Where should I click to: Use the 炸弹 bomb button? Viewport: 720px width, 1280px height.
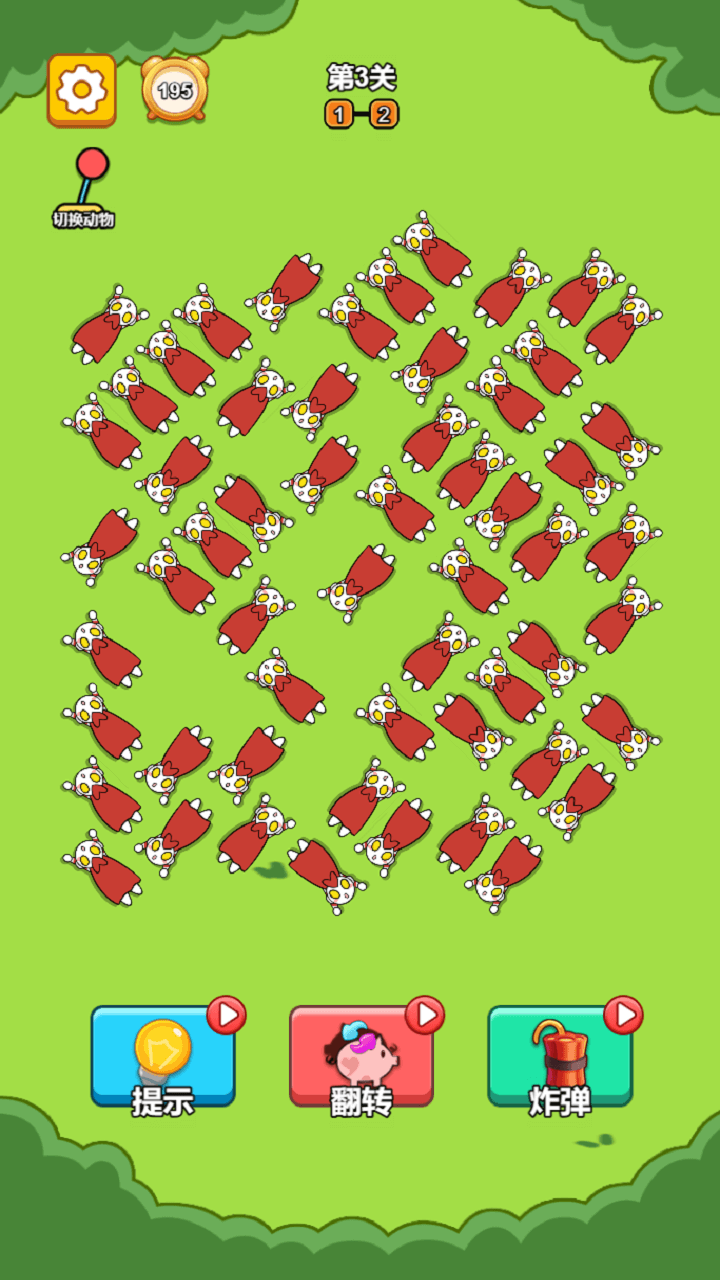click(560, 1058)
